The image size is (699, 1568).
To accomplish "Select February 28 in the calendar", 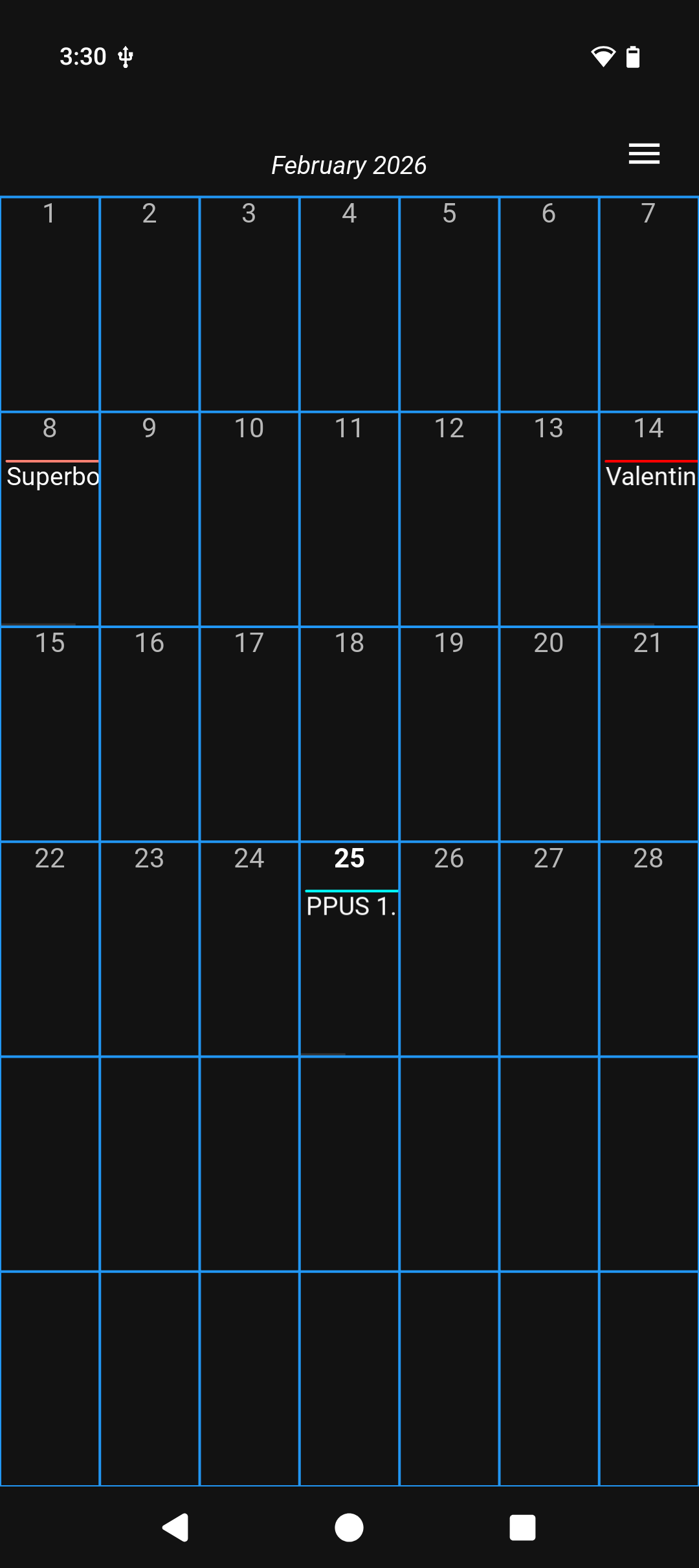I will point(649,948).
